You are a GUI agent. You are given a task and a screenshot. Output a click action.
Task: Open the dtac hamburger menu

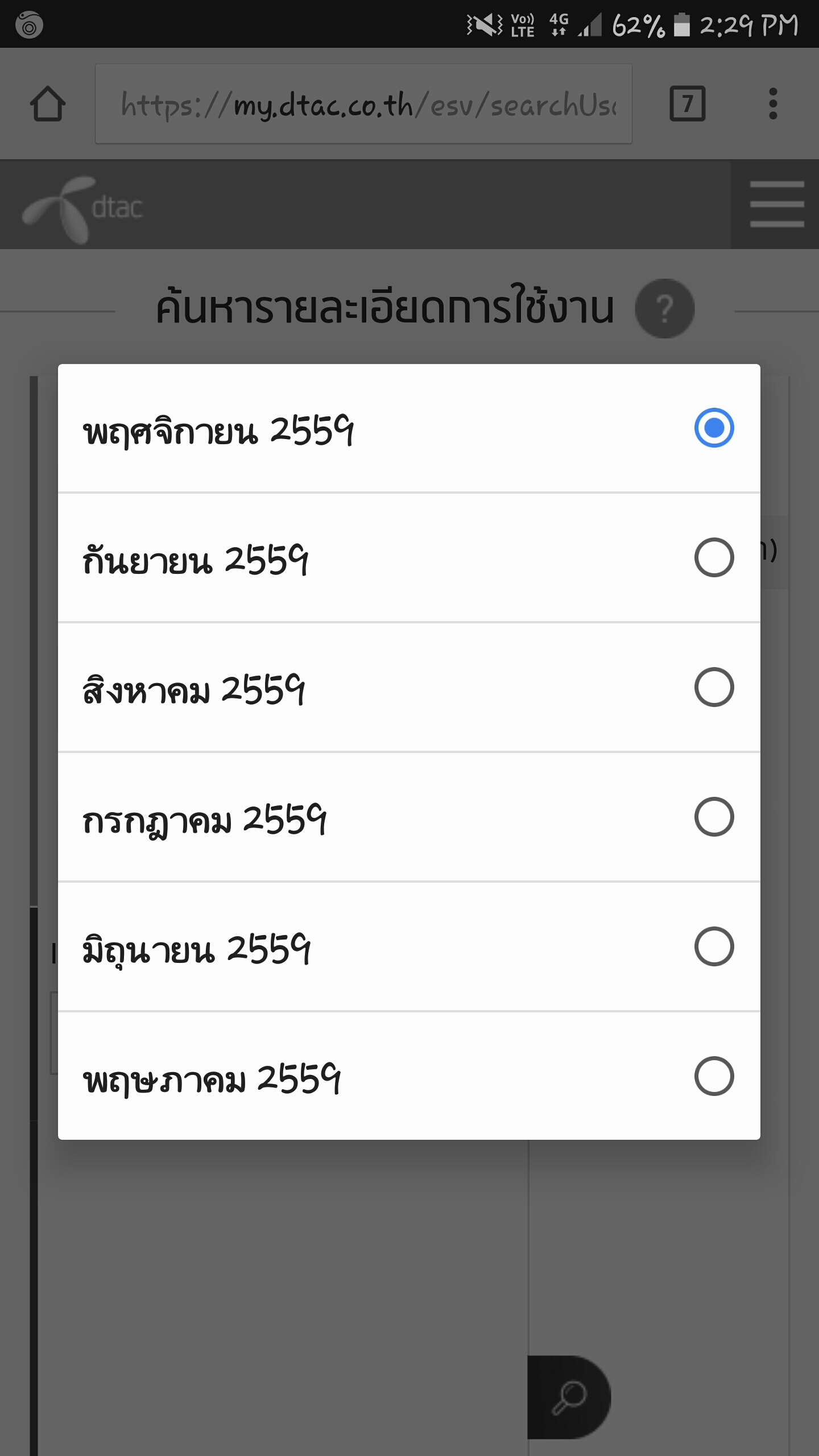click(x=776, y=205)
